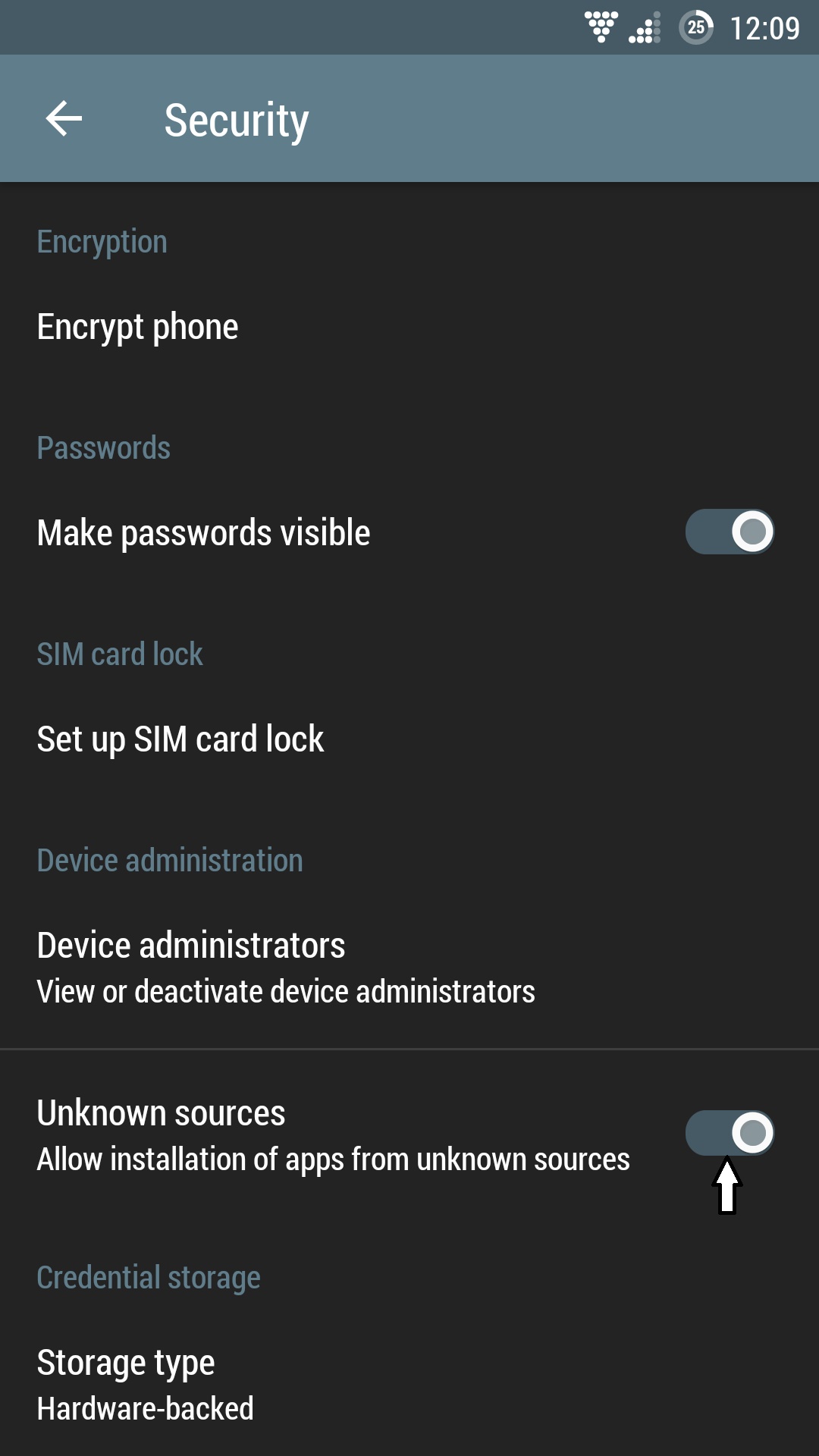819x1456 pixels.
Task: Toggle Unknown sources switch
Action: (x=730, y=1133)
